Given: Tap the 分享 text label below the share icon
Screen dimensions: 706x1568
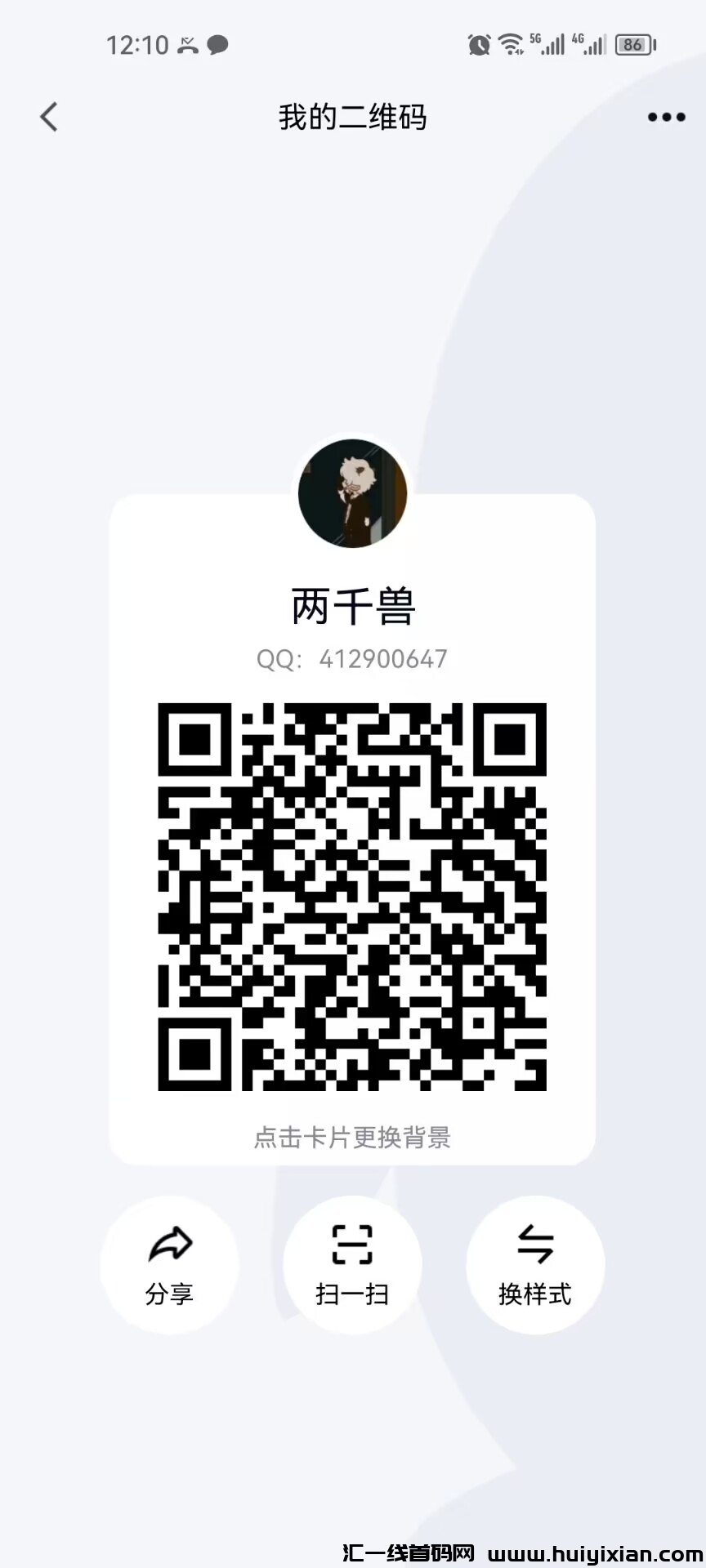Looking at the screenshot, I should click(x=169, y=1294).
